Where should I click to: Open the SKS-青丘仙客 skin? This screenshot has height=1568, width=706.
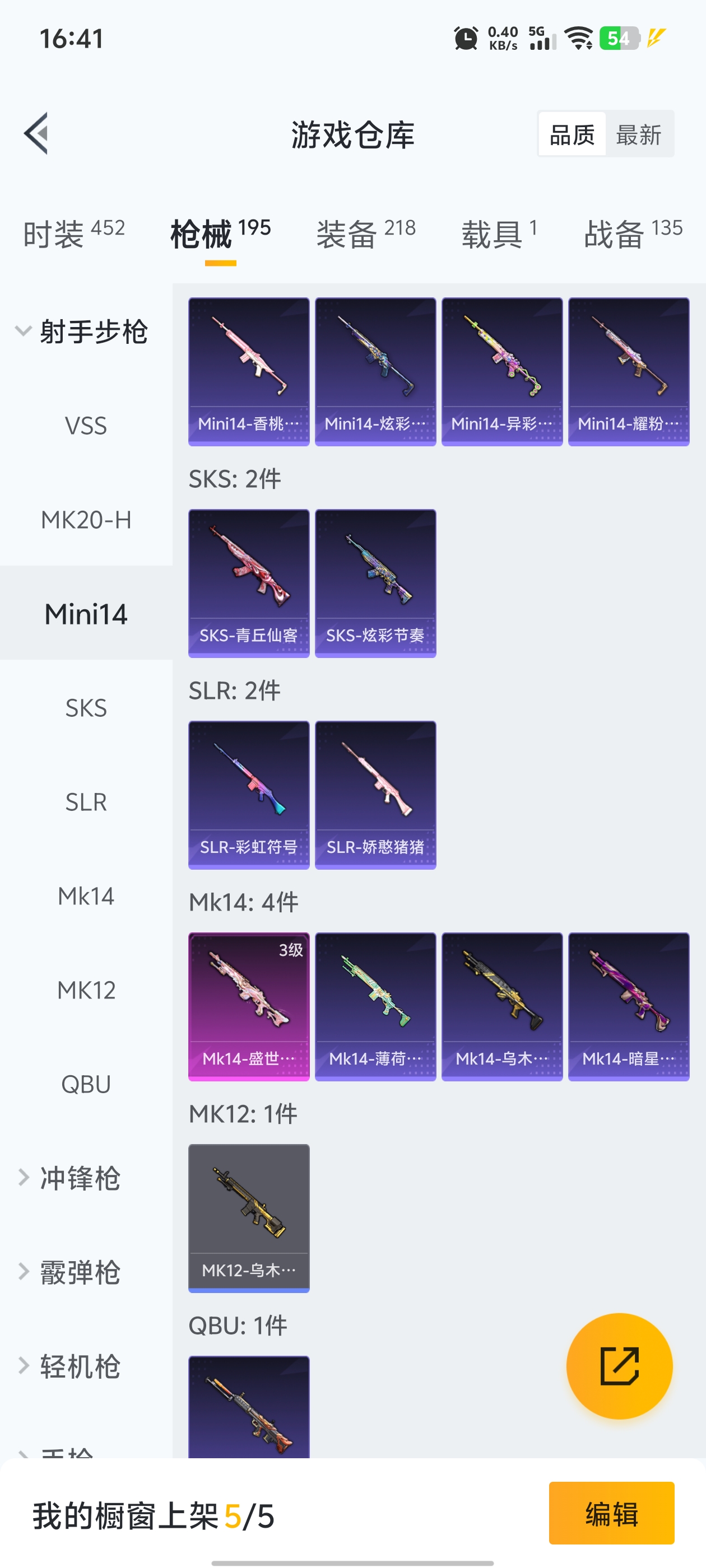pos(249,582)
